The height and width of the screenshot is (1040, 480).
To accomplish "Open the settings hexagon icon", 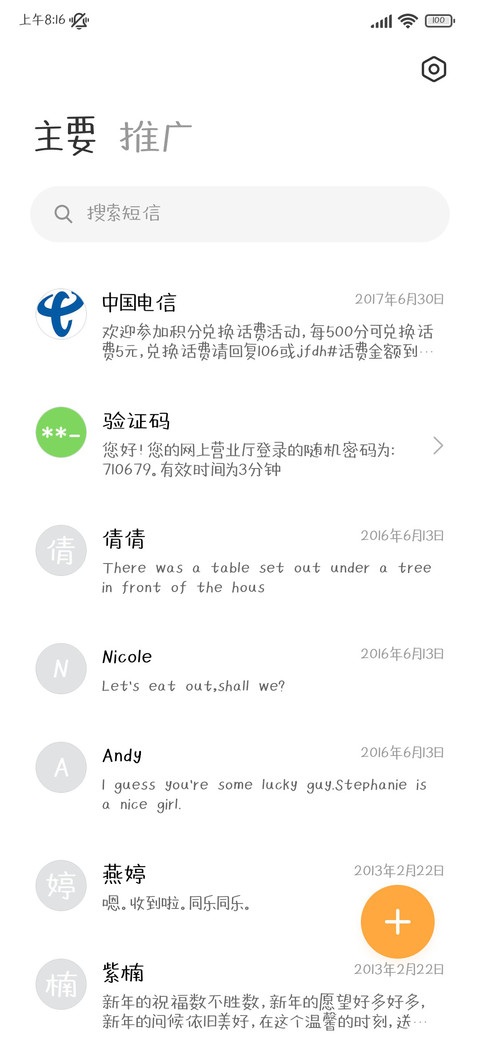I will [434, 69].
